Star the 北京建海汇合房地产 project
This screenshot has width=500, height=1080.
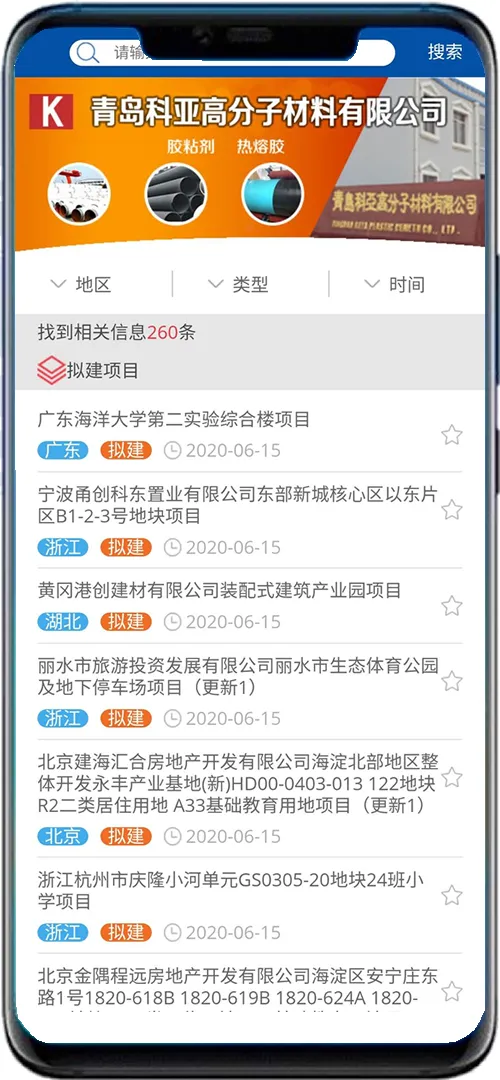click(452, 778)
